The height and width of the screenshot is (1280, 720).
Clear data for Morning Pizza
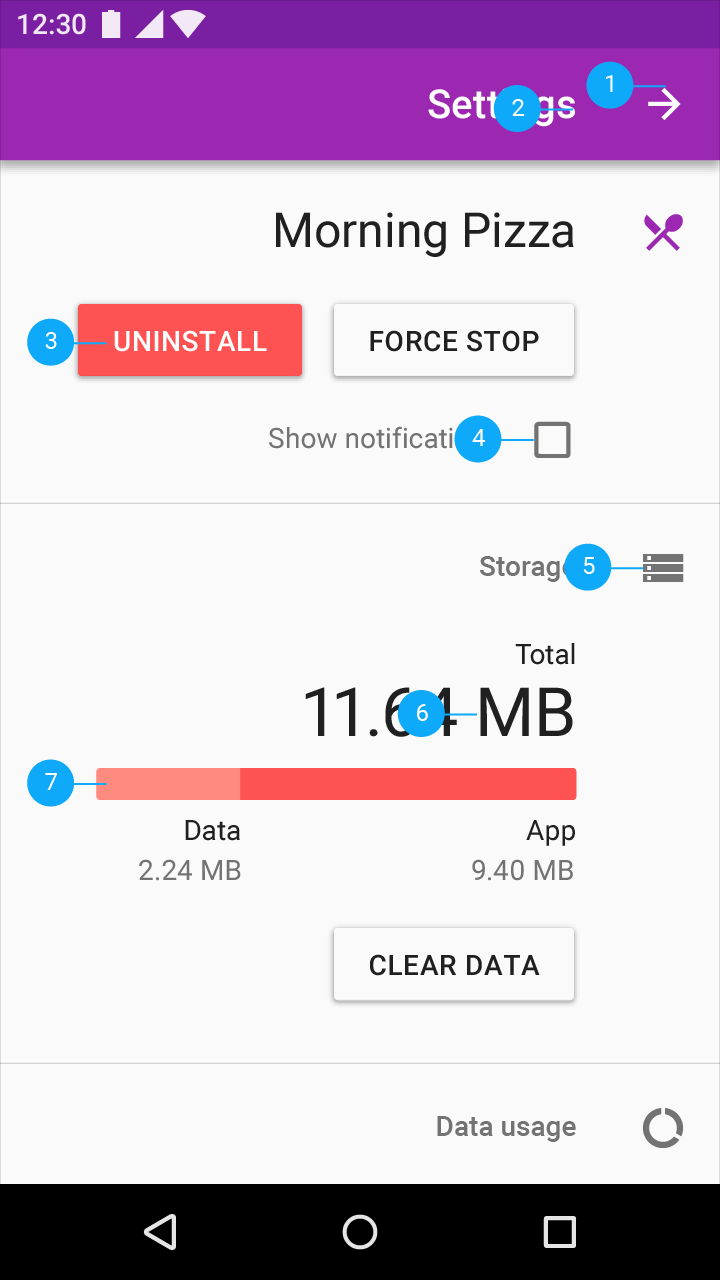point(454,964)
